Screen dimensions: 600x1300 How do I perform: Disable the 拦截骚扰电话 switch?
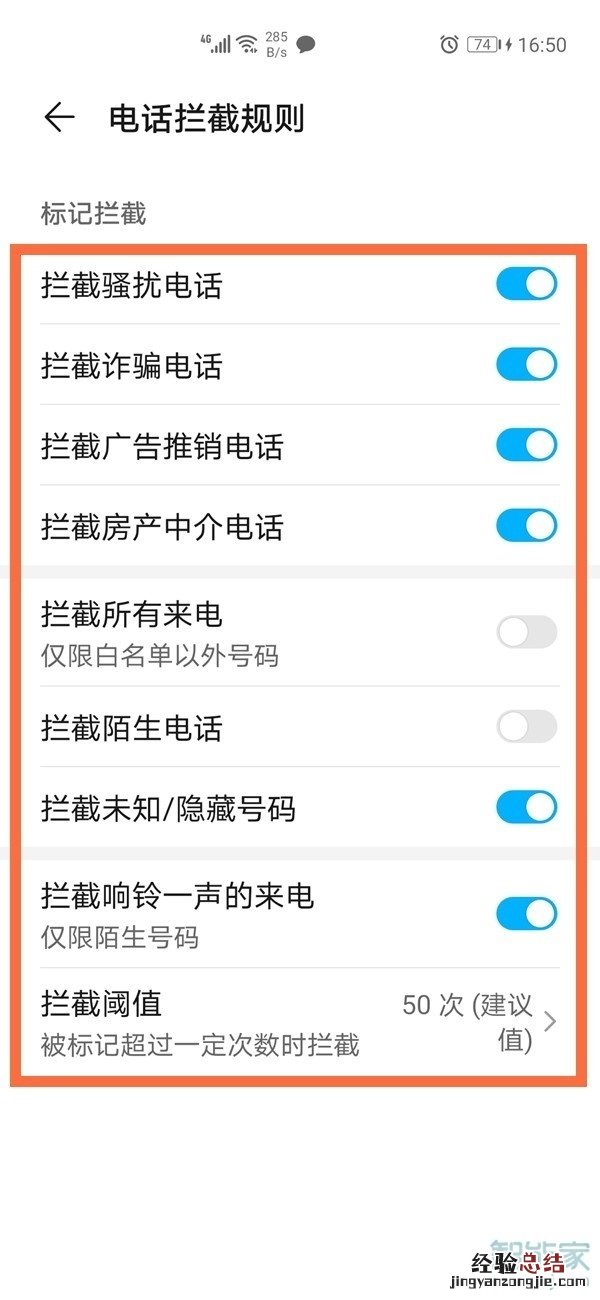[x=526, y=284]
